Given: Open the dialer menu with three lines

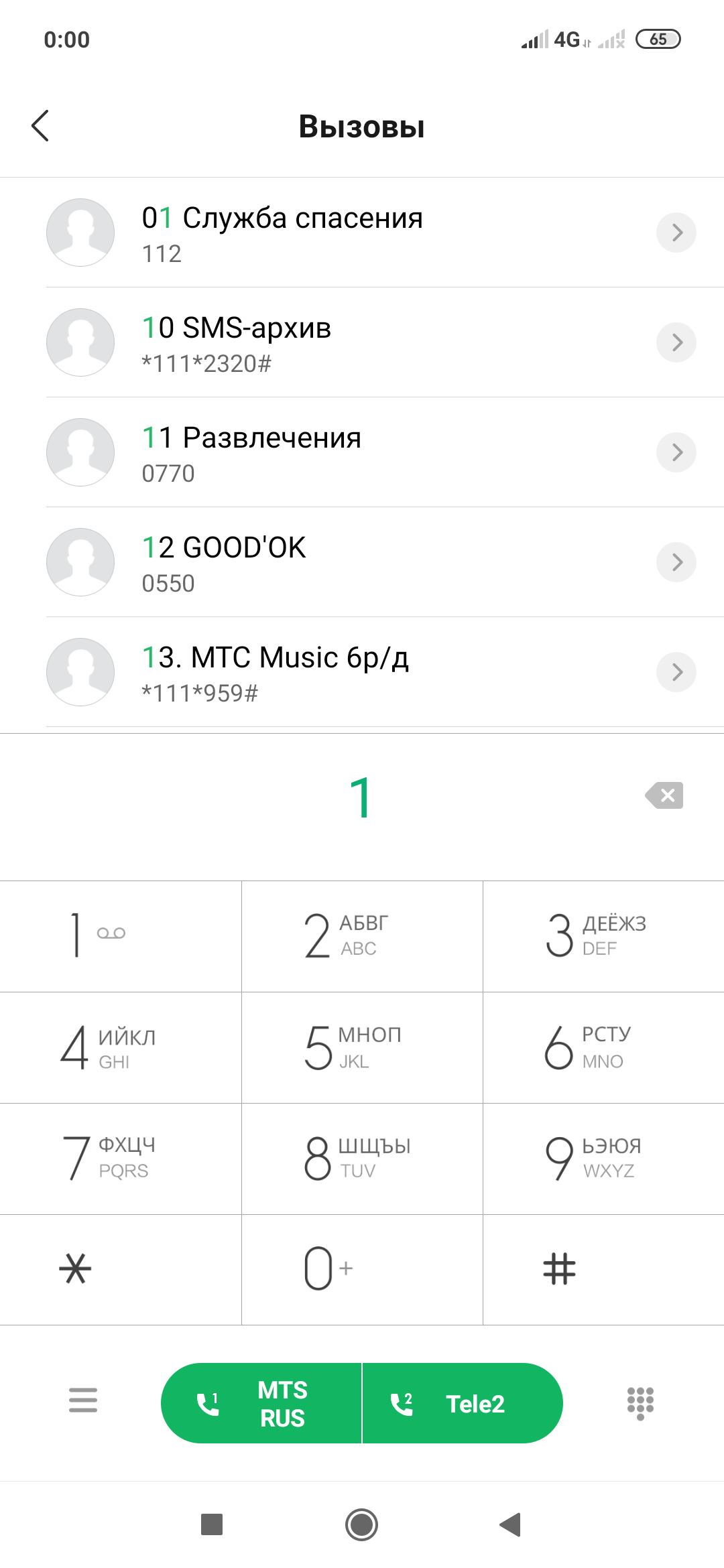Looking at the screenshot, I should click(x=83, y=1400).
